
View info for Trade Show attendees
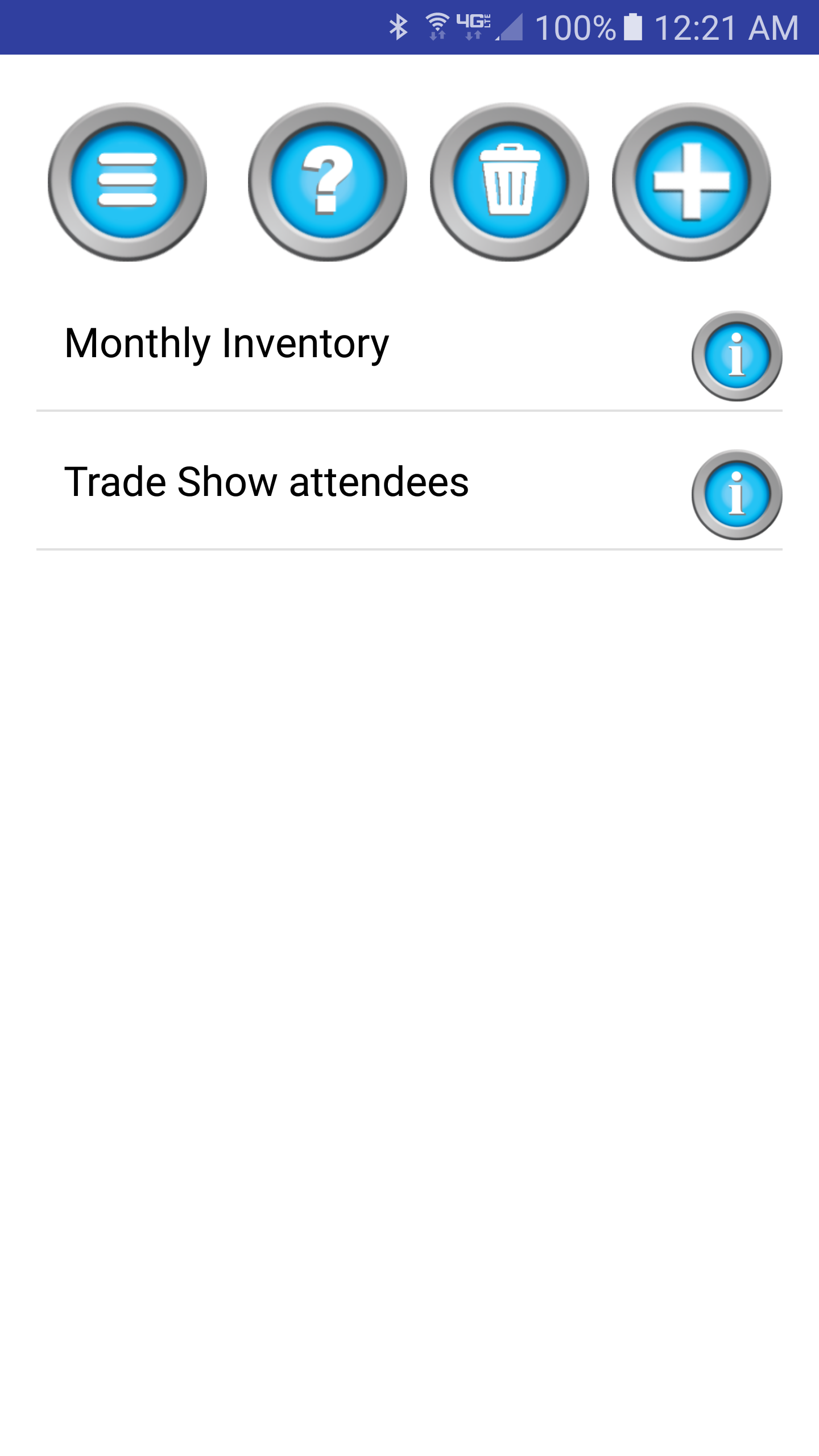pos(737,495)
